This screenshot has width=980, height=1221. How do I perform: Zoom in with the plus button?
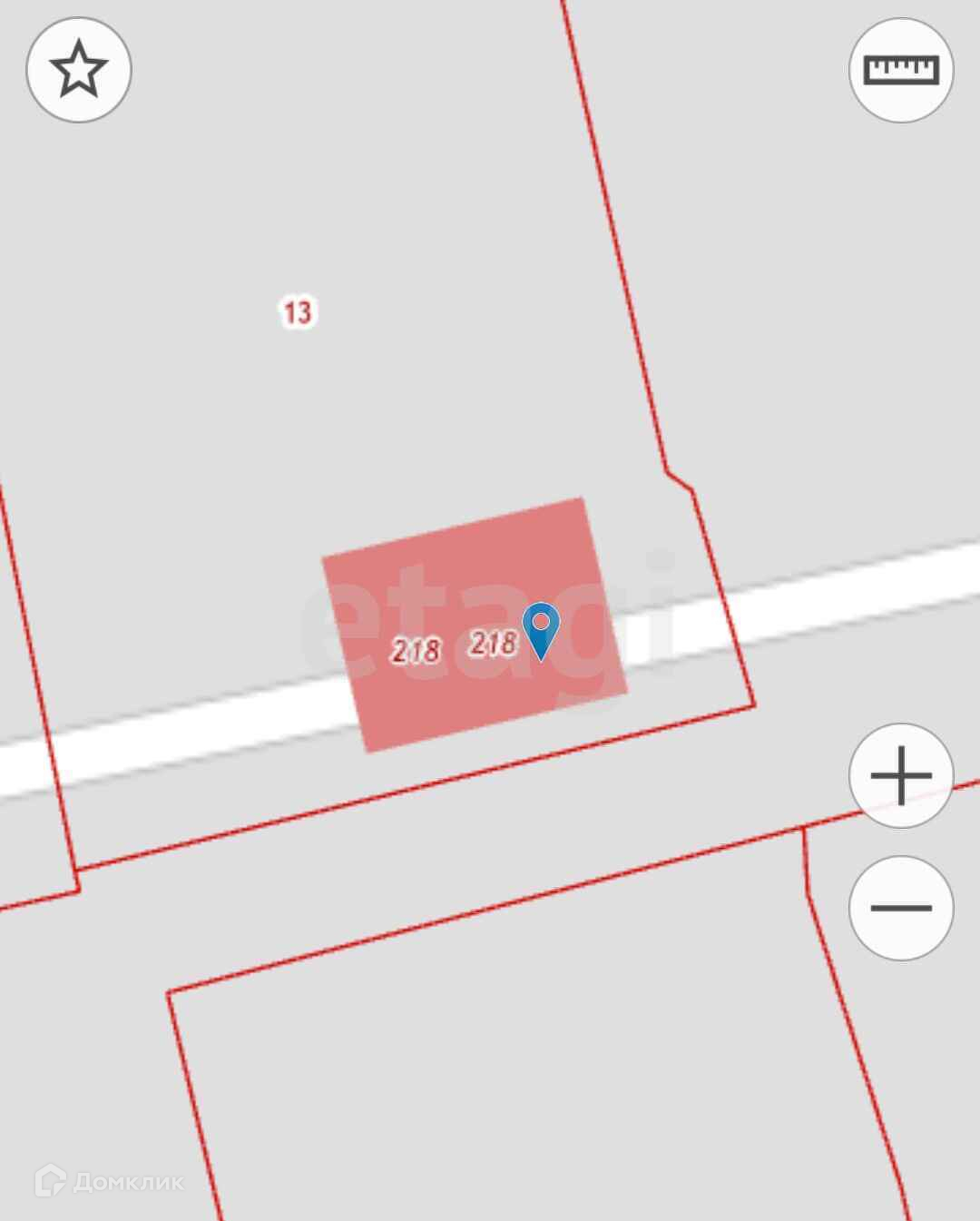click(900, 775)
